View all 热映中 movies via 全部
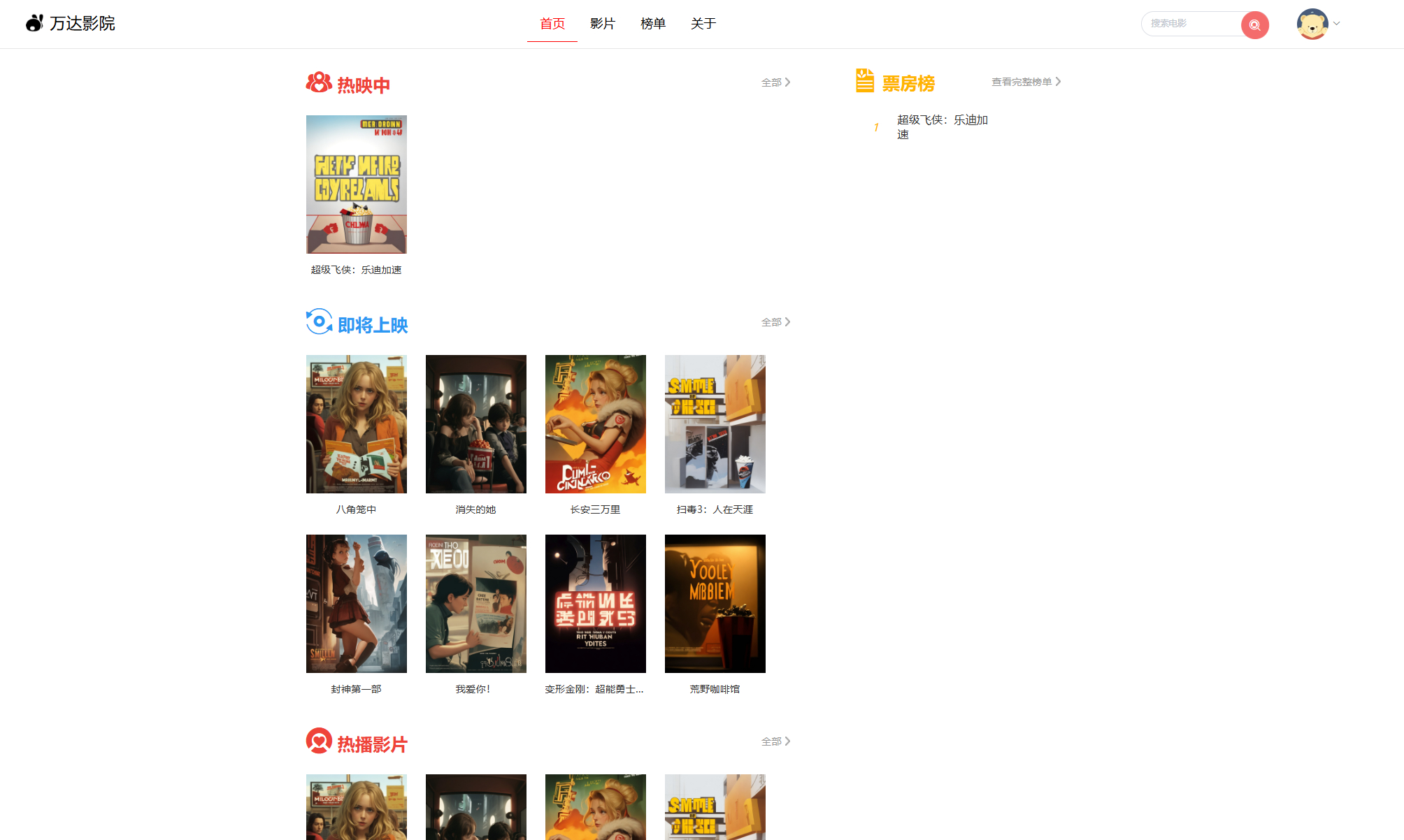The width and height of the screenshot is (1404, 840). click(x=775, y=82)
